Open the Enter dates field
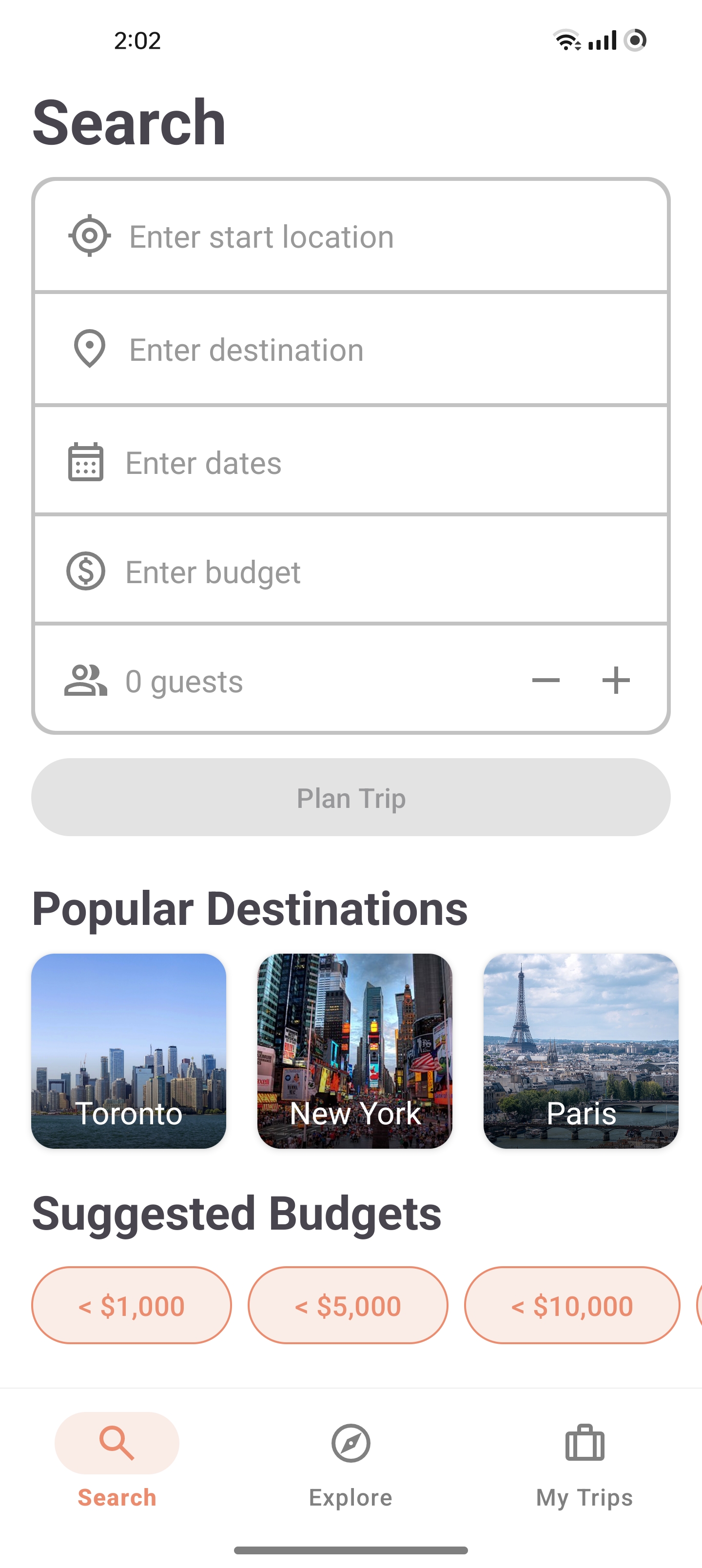 351,463
